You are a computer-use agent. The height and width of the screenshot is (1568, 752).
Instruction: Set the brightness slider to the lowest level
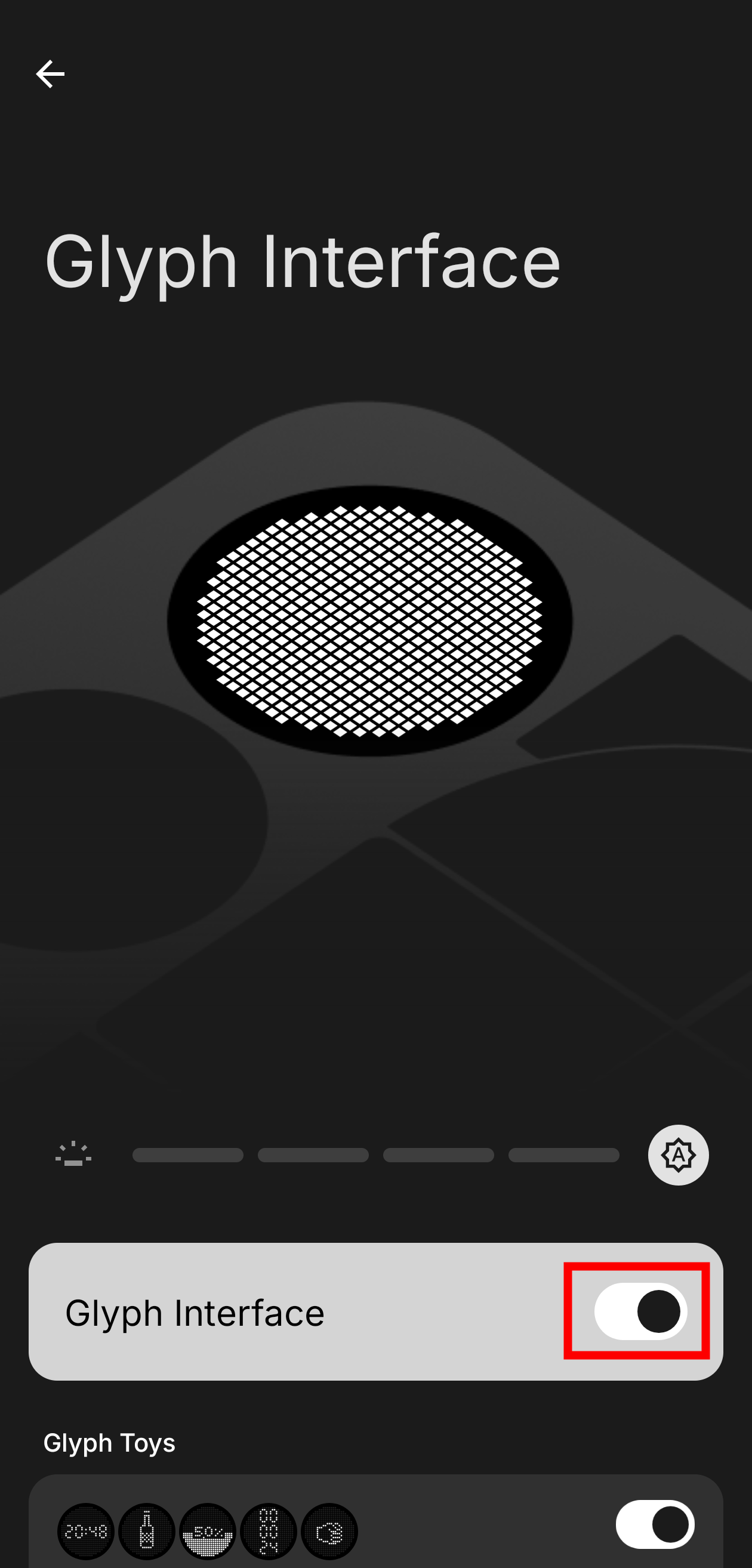tap(187, 1155)
